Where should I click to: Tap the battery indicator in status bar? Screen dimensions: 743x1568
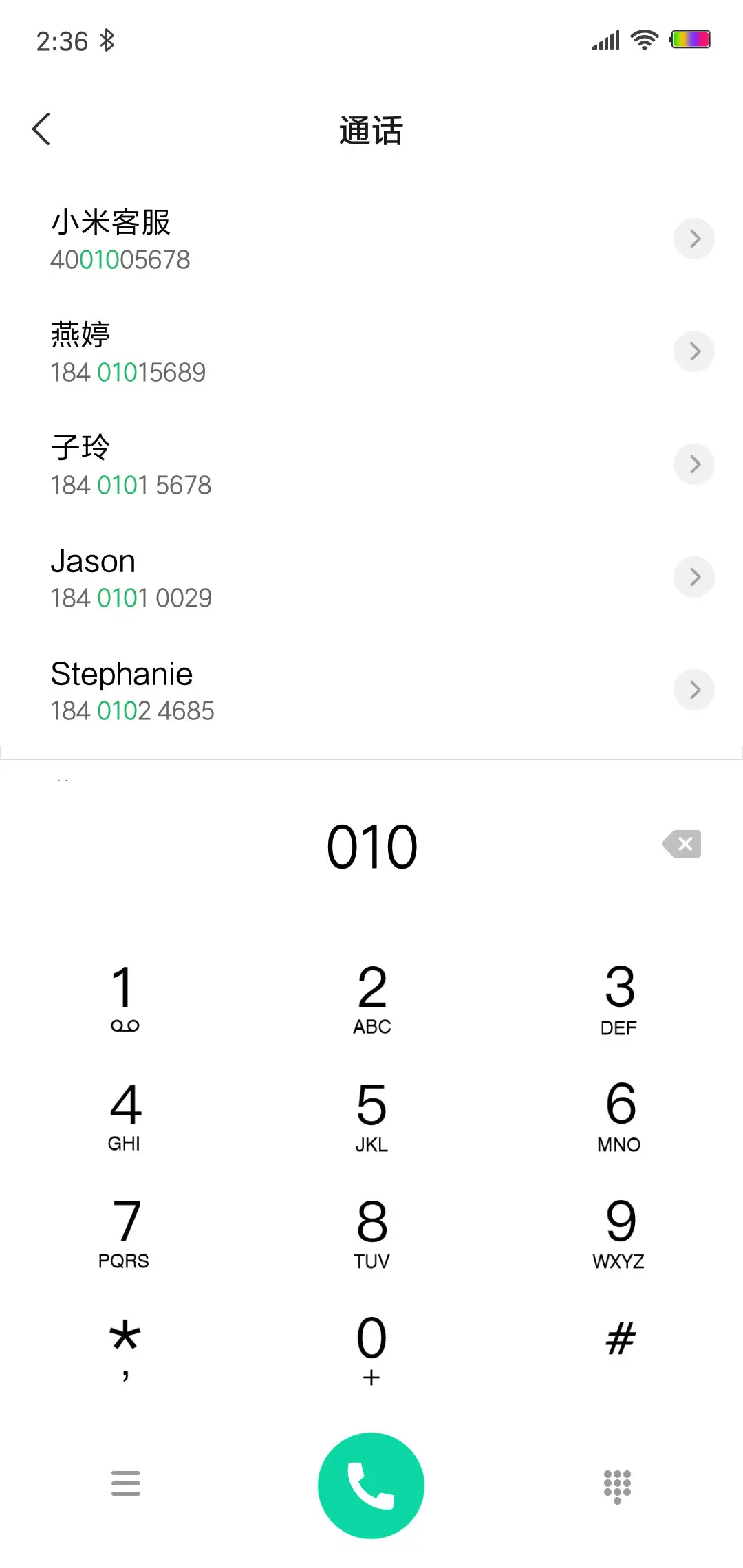(690, 39)
